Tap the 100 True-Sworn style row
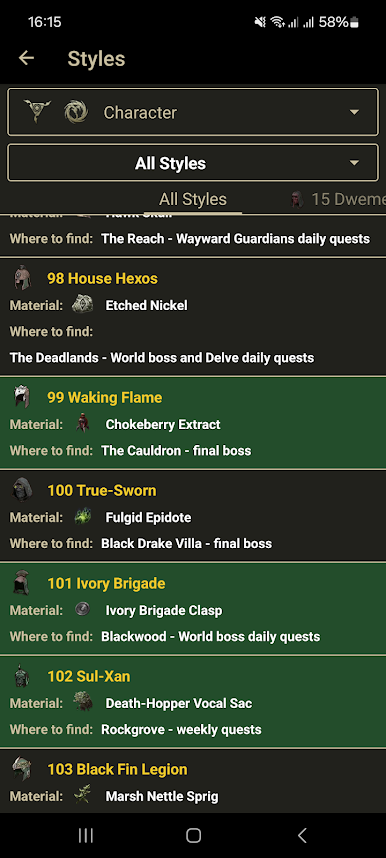Image resolution: width=386 pixels, height=858 pixels. tap(193, 516)
